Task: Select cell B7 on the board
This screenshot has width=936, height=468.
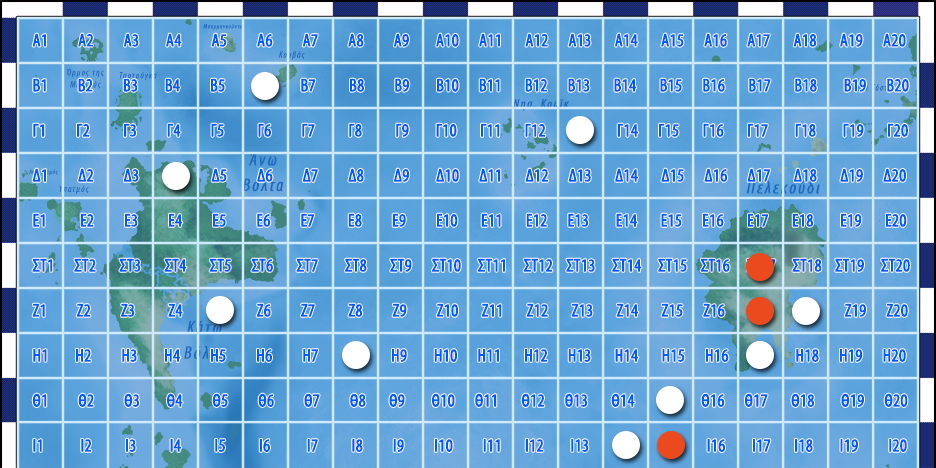Action: [309, 86]
